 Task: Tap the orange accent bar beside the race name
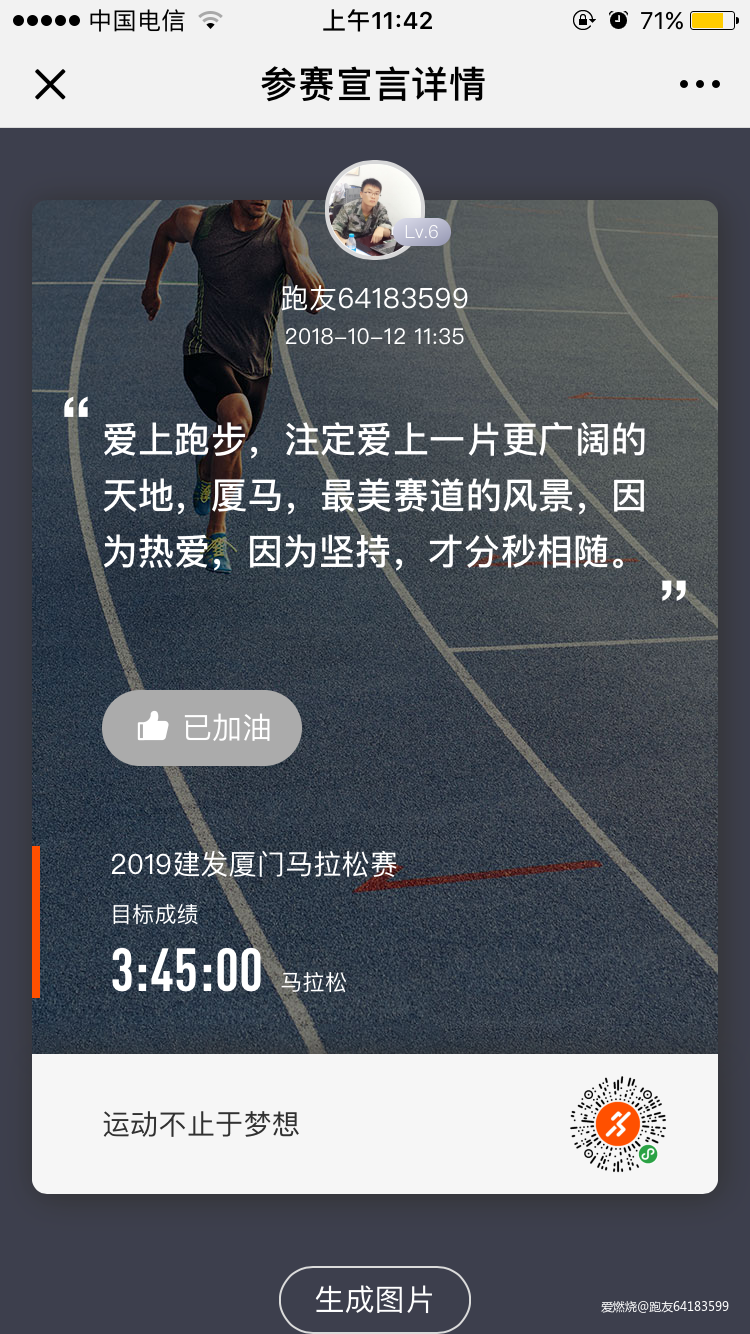[38, 921]
